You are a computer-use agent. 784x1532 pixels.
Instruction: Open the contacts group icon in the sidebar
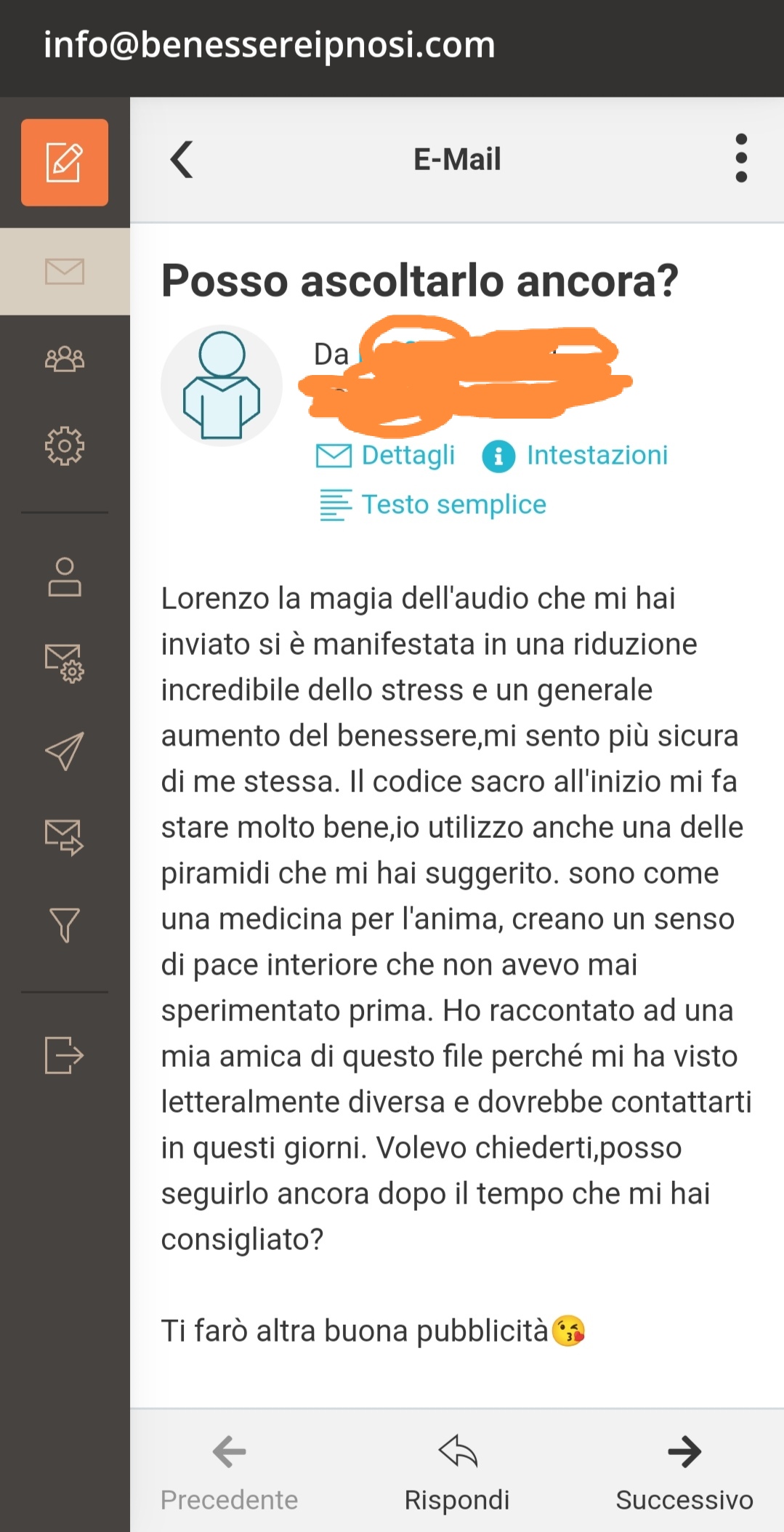click(x=65, y=358)
